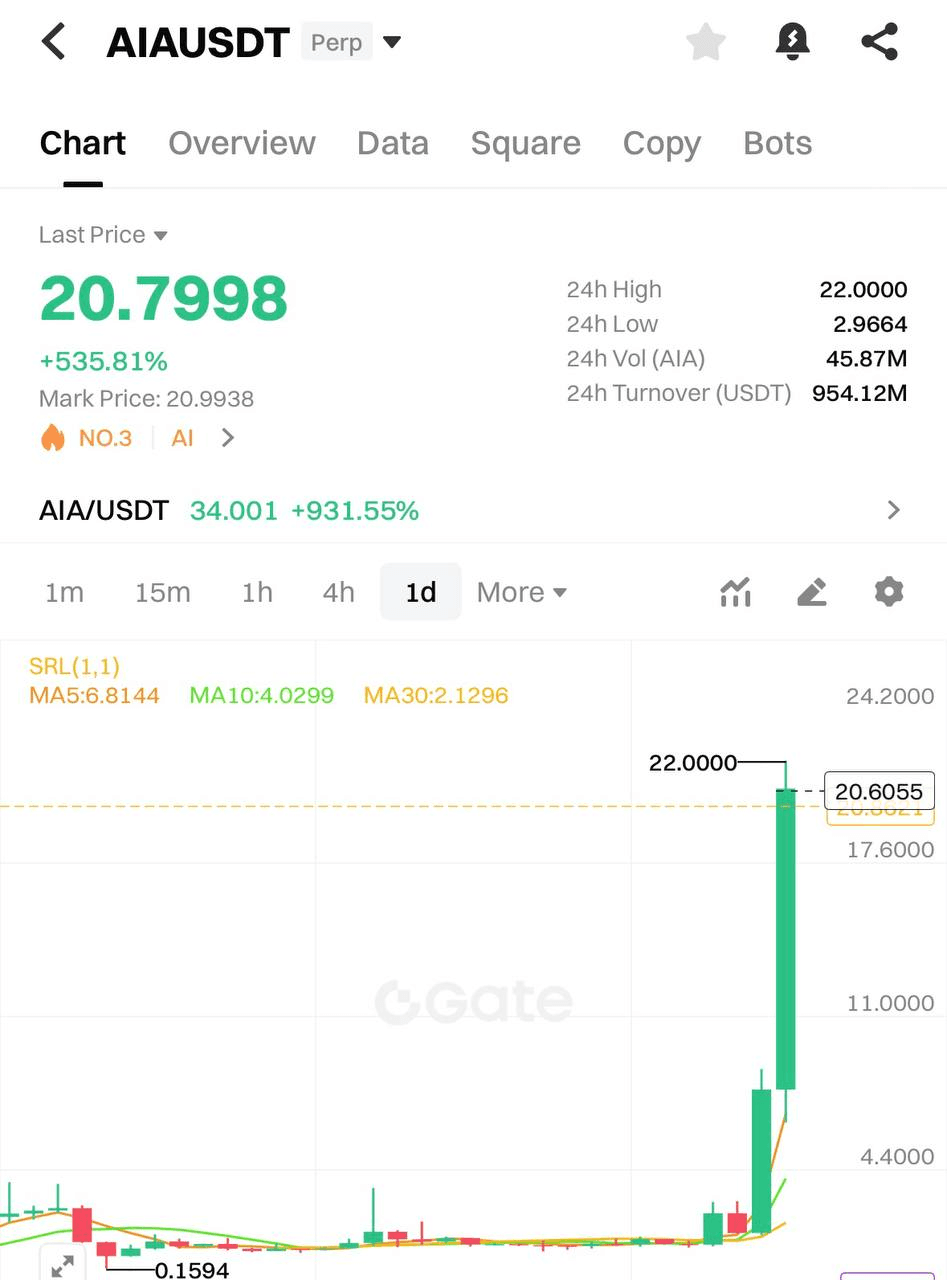
Task: Select the 1h timeframe
Action: pos(257,592)
